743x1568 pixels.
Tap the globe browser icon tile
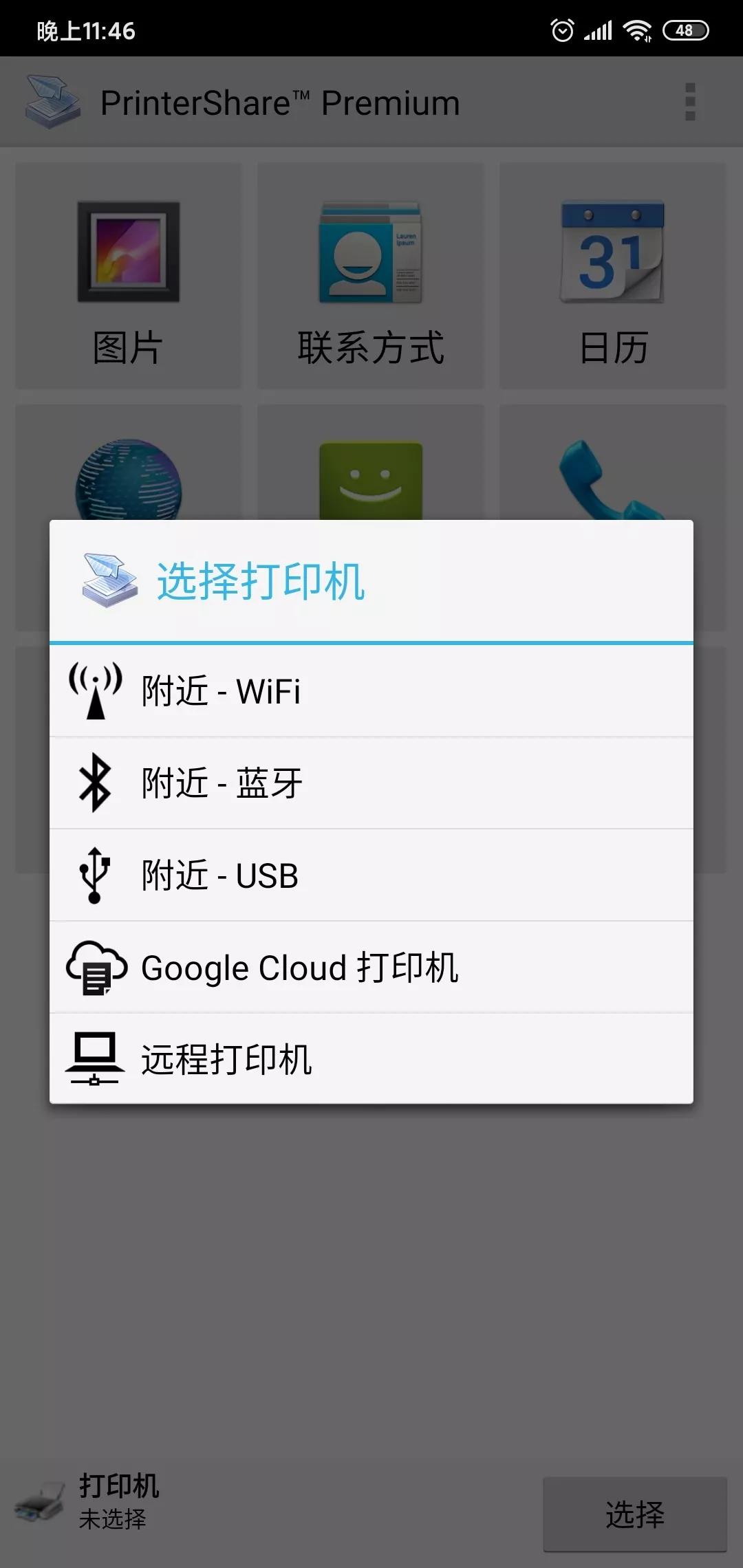(127, 481)
